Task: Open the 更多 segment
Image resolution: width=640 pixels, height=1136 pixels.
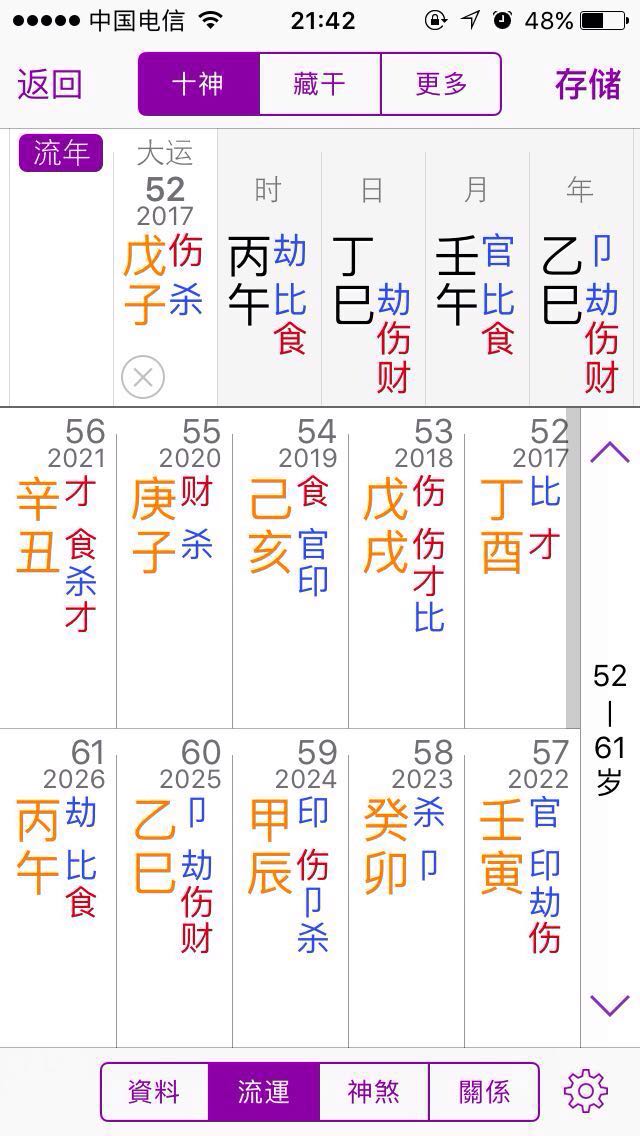Action: pos(441,84)
